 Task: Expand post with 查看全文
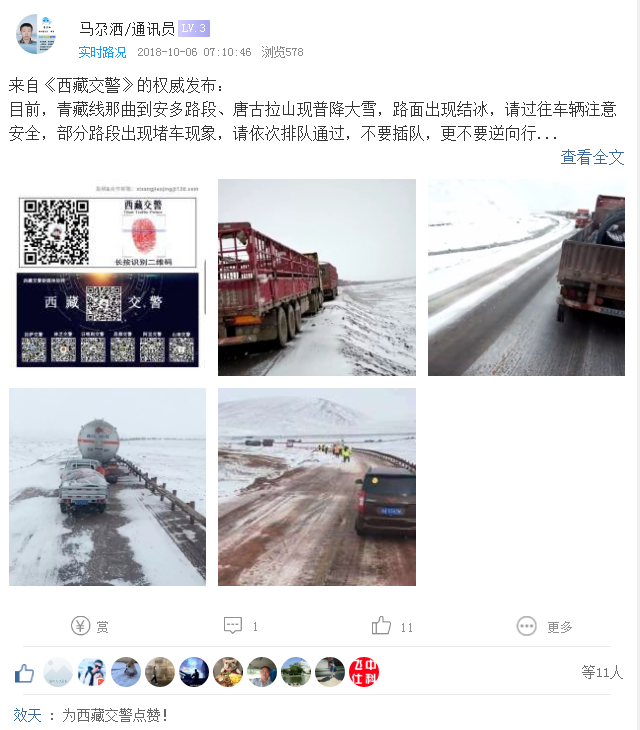tap(592, 157)
